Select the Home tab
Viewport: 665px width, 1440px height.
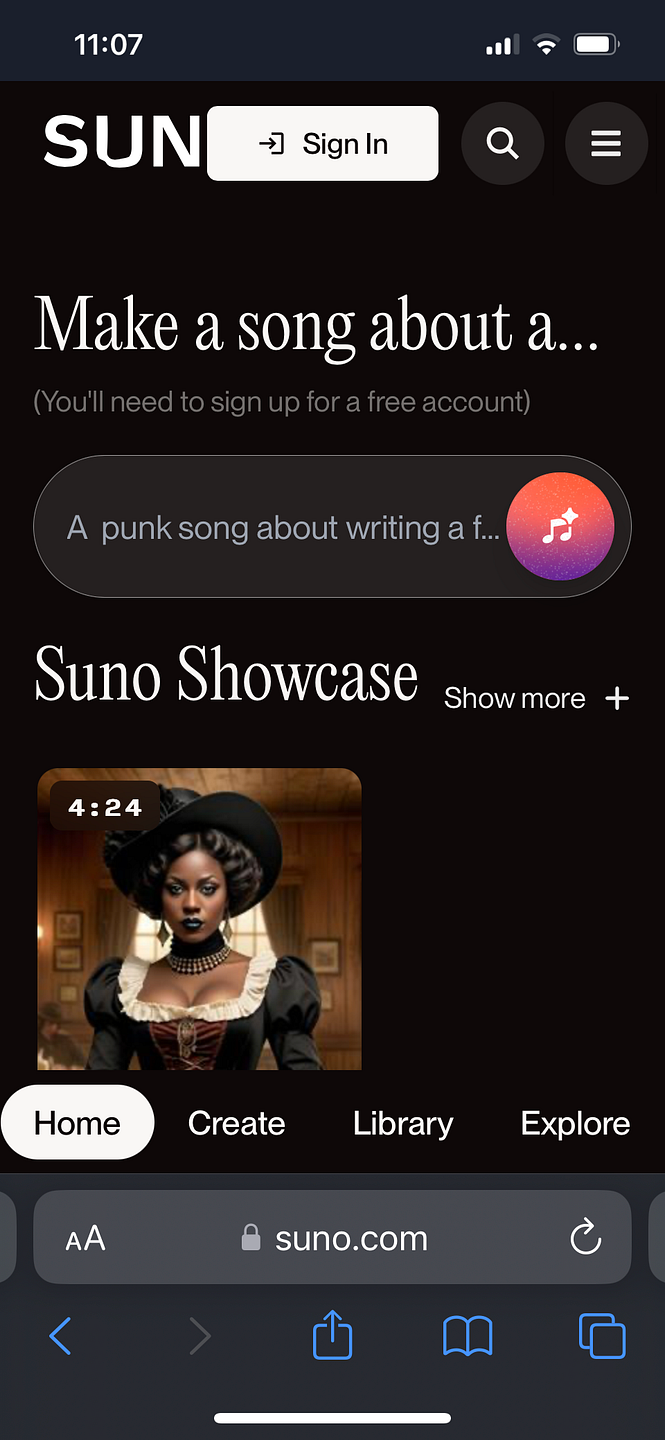coord(77,1123)
